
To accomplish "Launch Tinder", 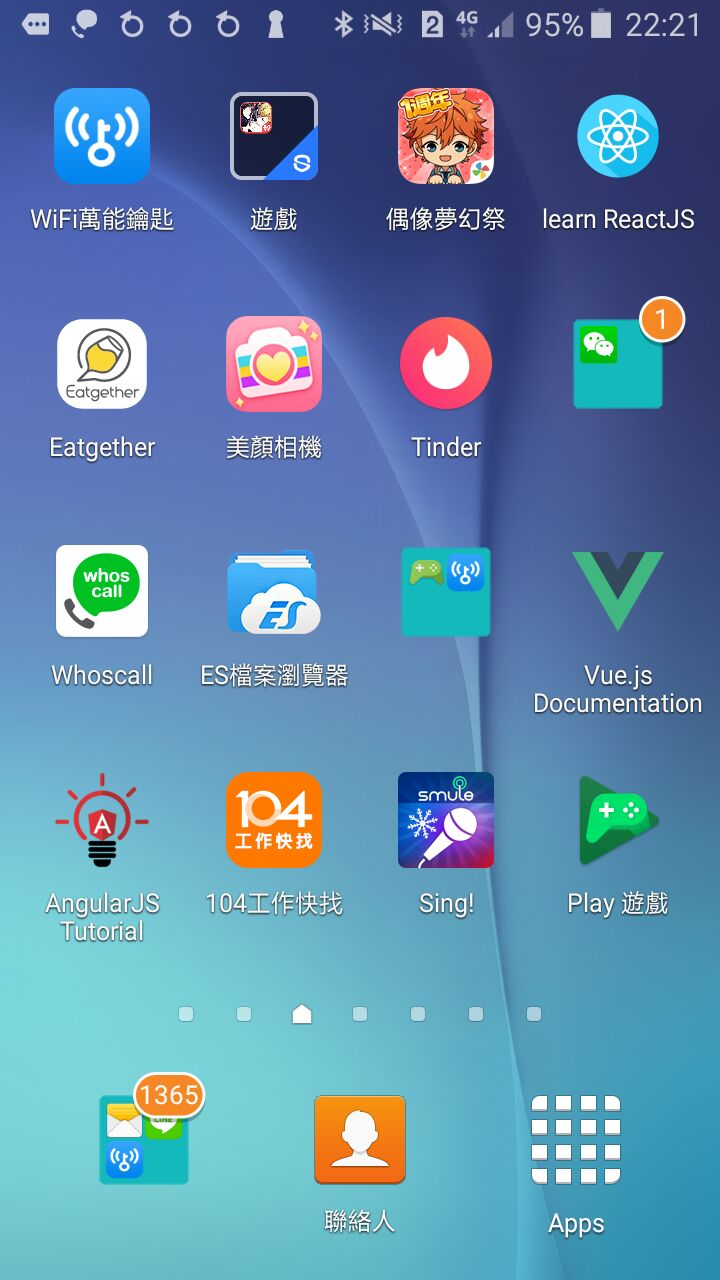I will 446,365.
